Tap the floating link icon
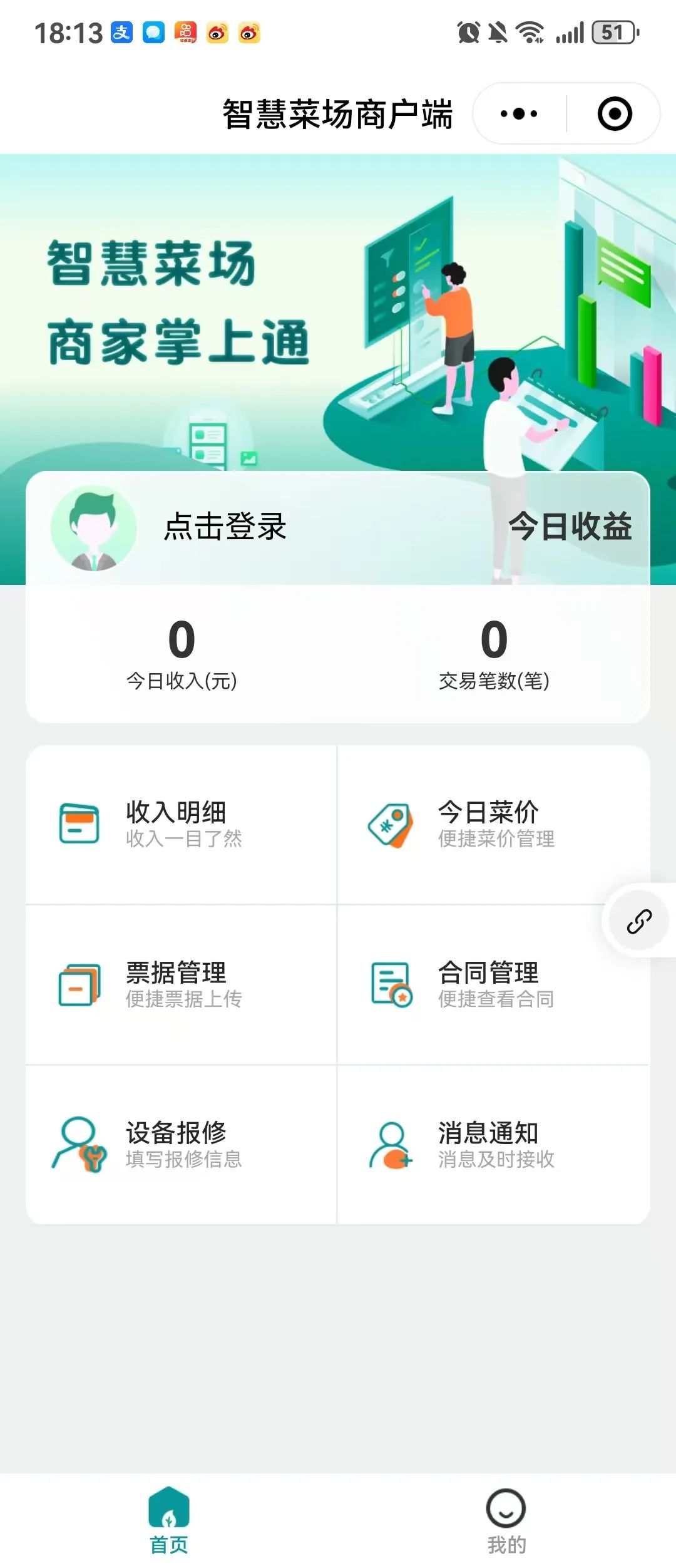Image resolution: width=676 pixels, height=1568 pixels. click(x=639, y=921)
